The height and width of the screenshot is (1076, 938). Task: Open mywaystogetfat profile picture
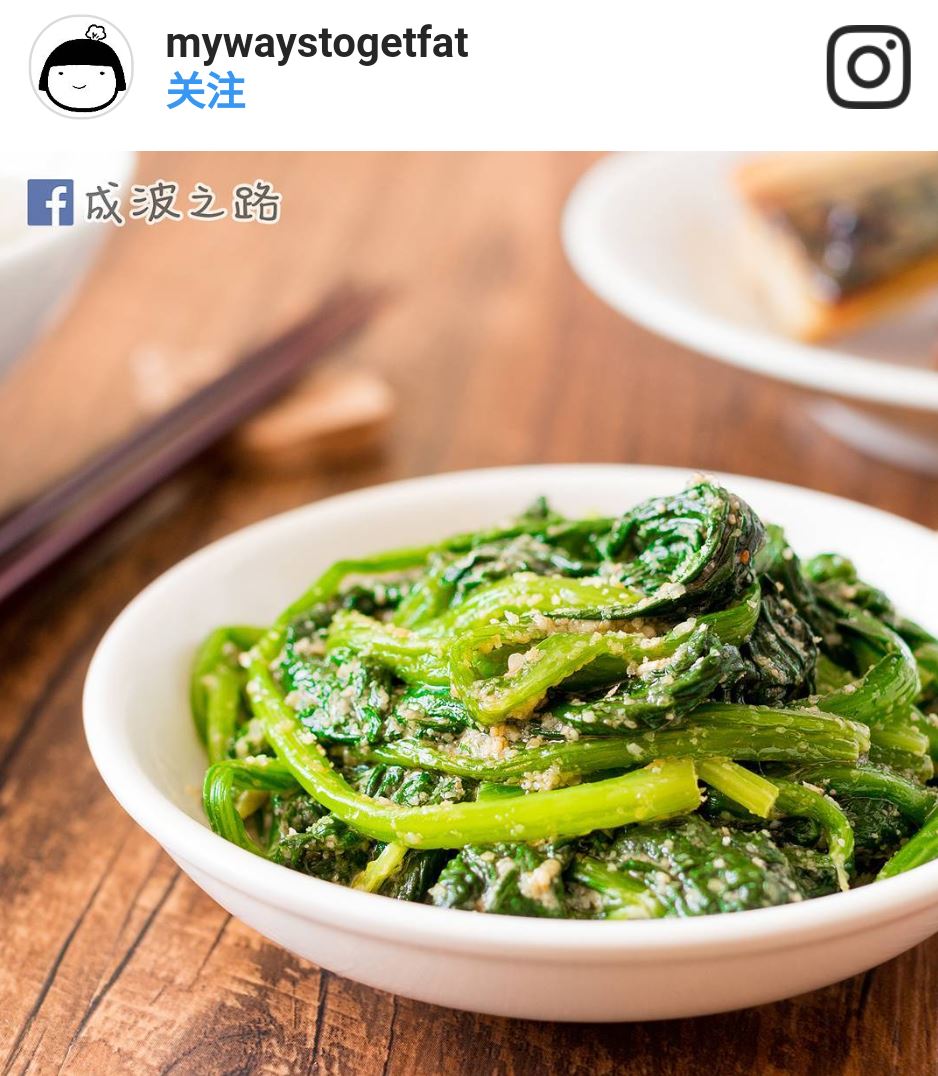(81, 67)
